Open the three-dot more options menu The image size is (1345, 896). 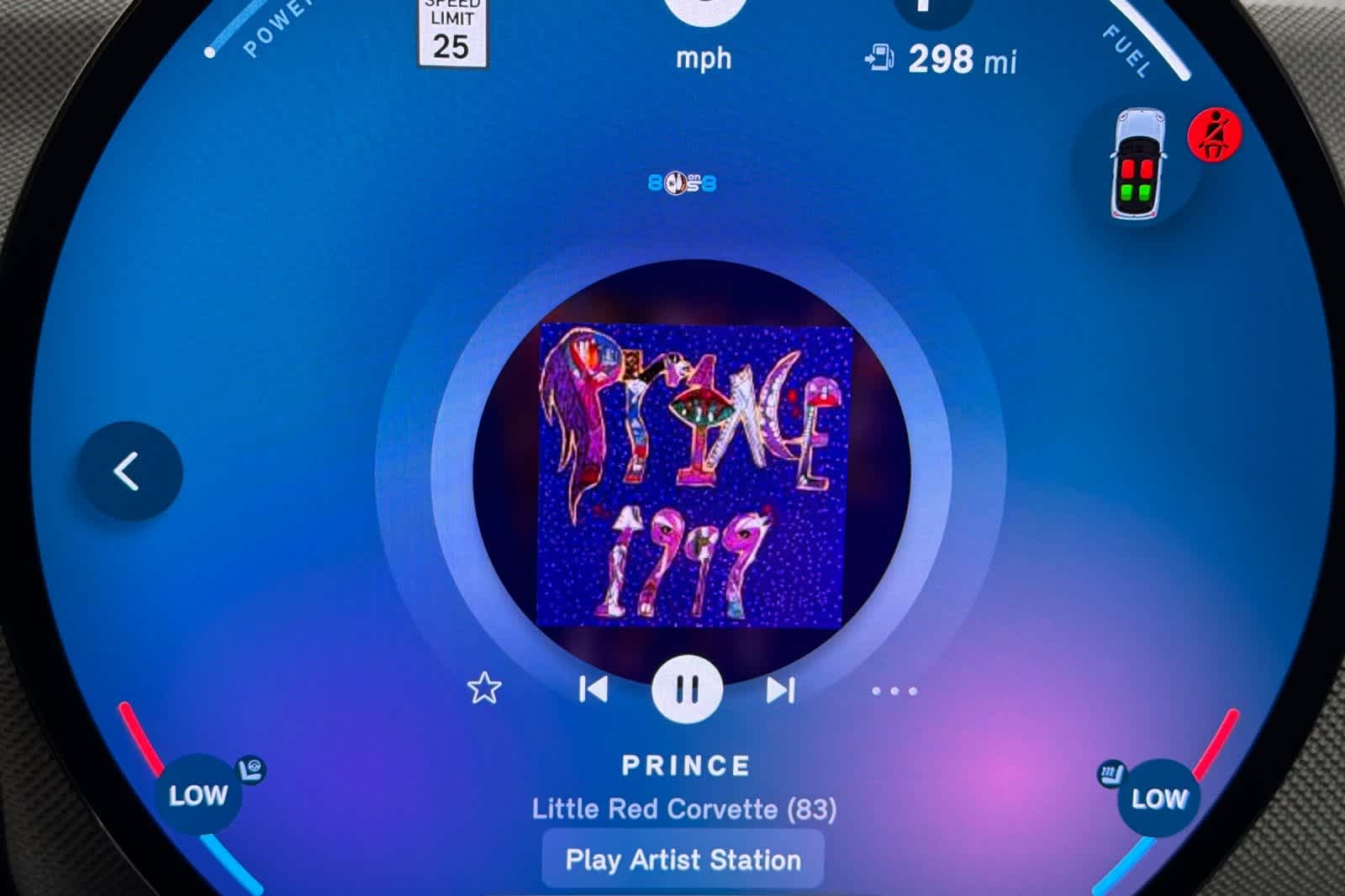(x=894, y=692)
